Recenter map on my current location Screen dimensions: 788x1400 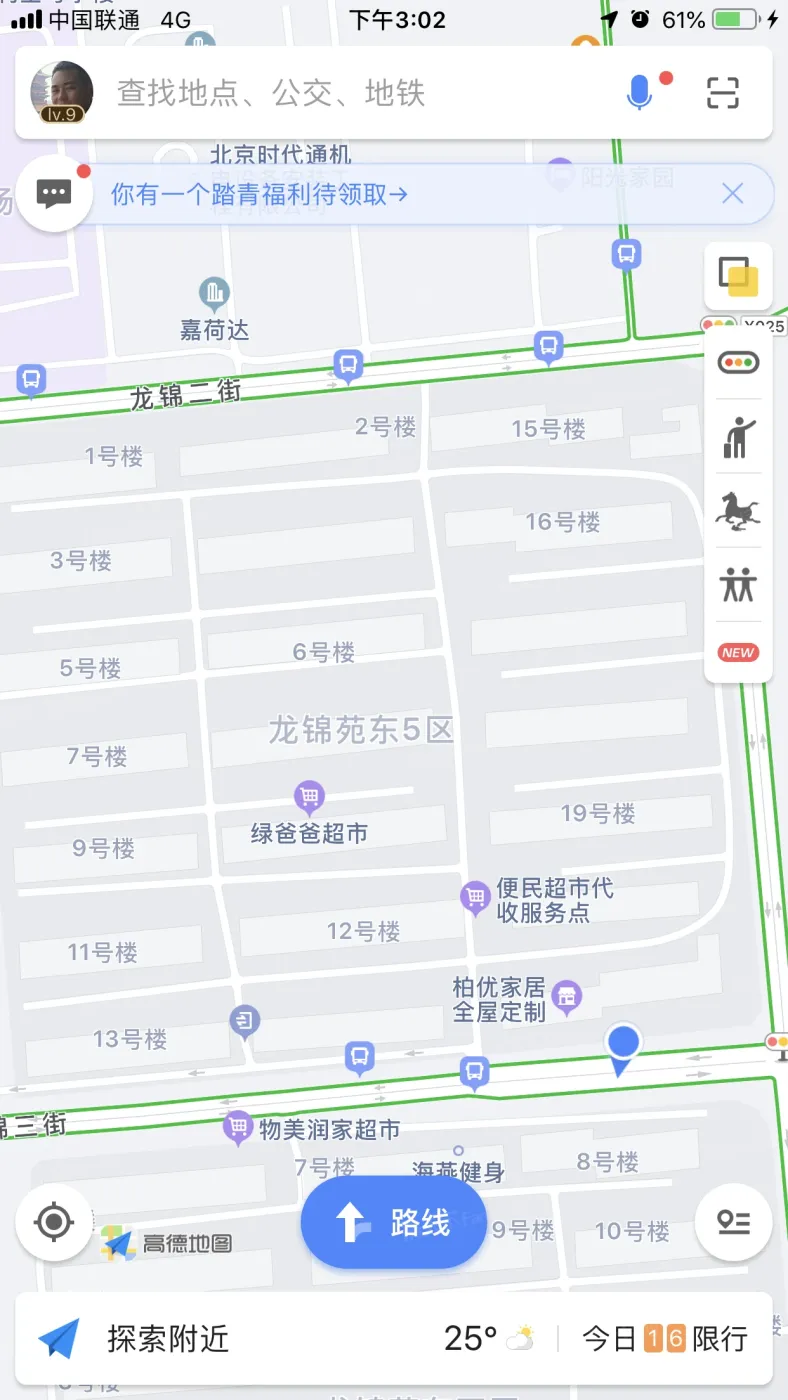pyautogui.click(x=54, y=1222)
